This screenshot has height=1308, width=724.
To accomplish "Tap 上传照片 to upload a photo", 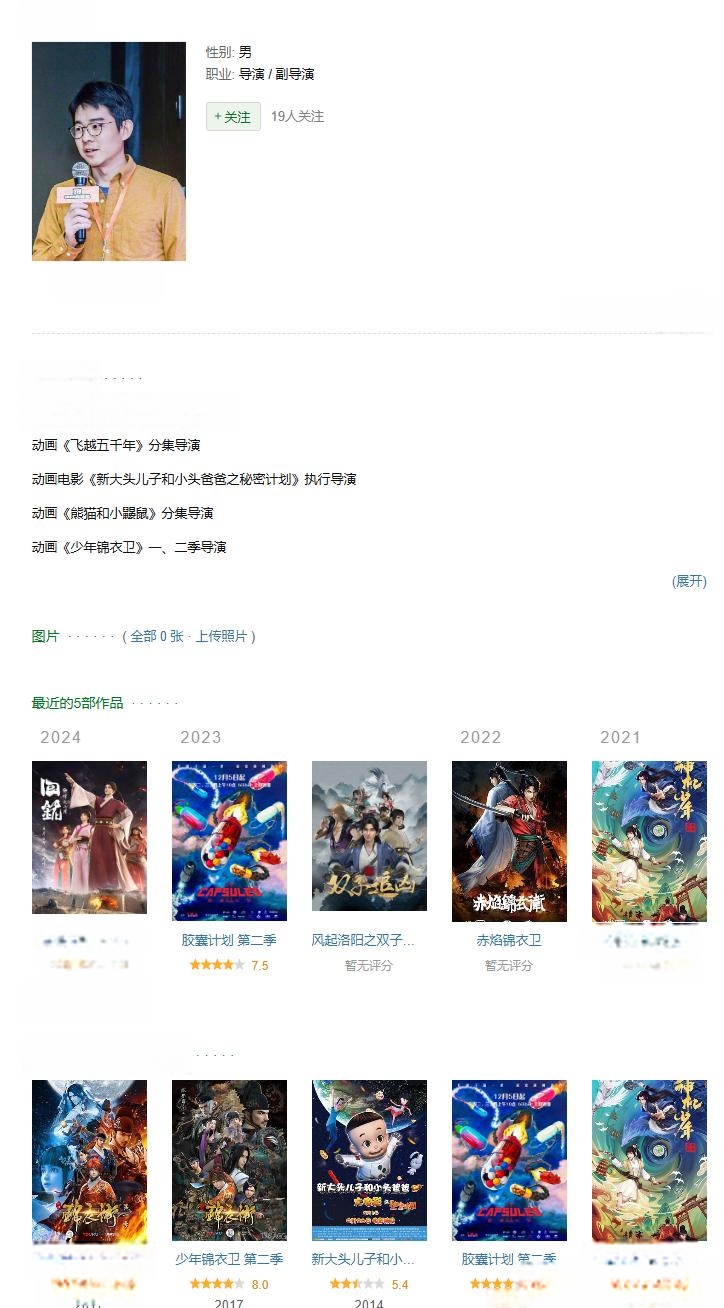I will 221,636.
